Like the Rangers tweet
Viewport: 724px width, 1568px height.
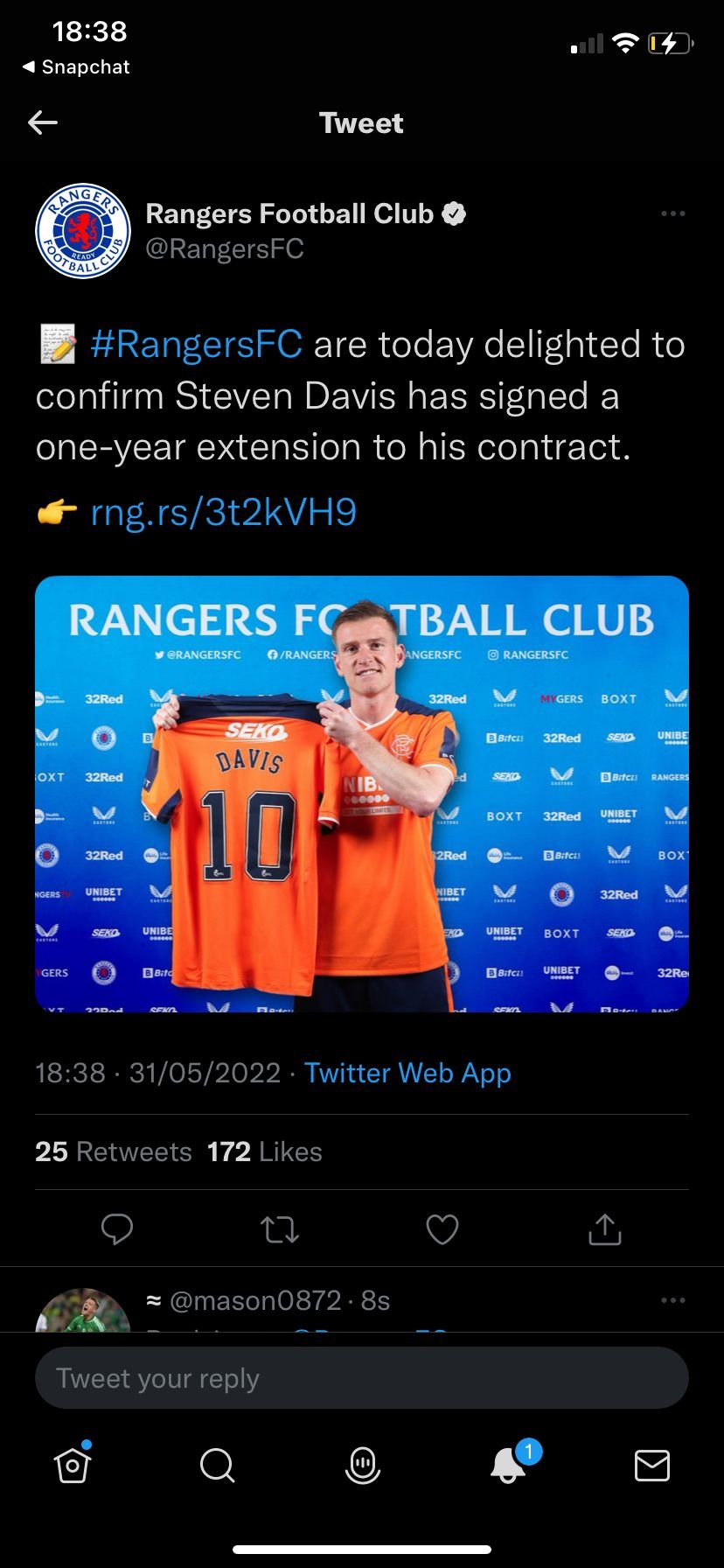coord(442,1228)
